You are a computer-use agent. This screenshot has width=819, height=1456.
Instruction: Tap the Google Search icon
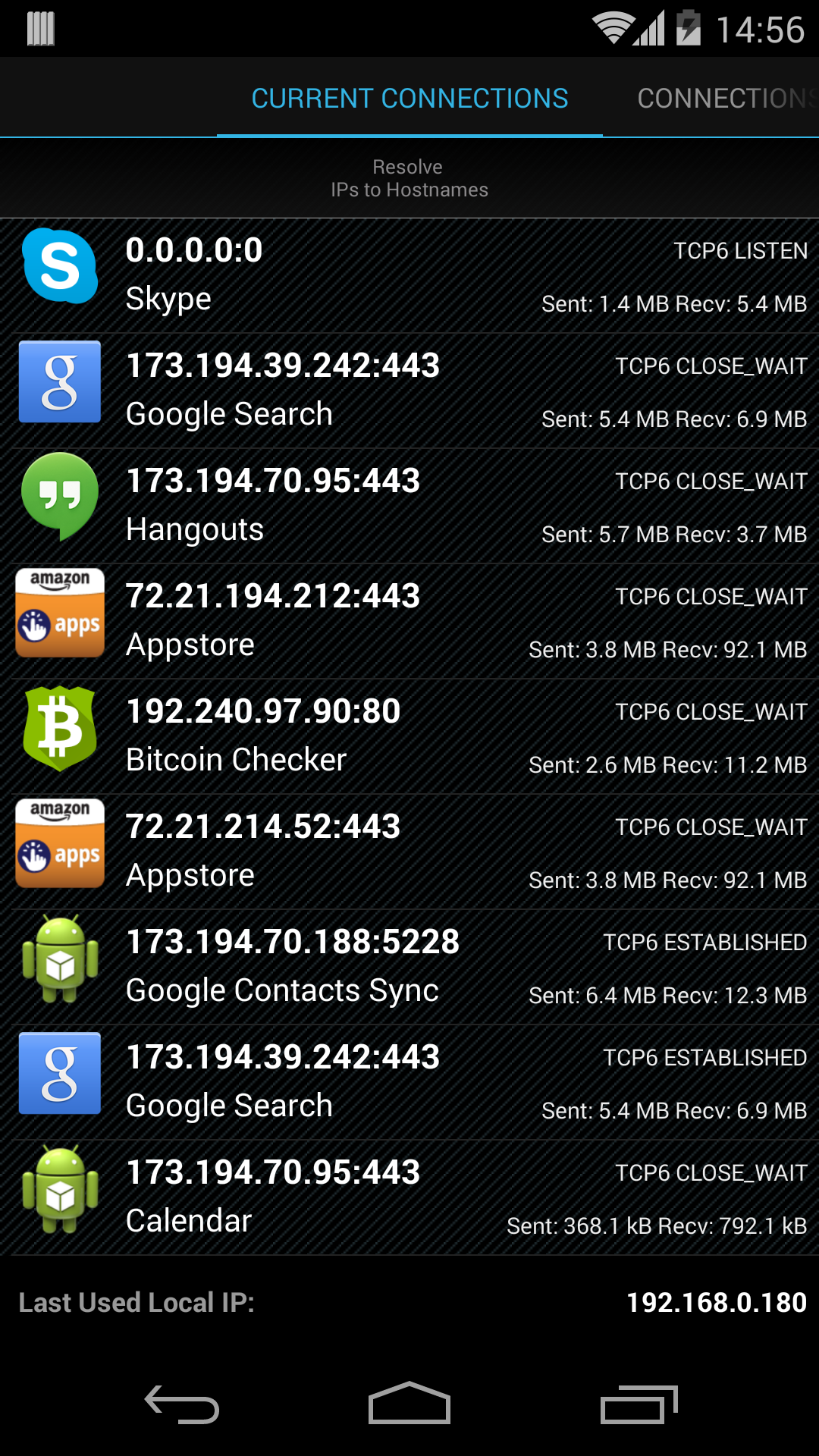60,382
